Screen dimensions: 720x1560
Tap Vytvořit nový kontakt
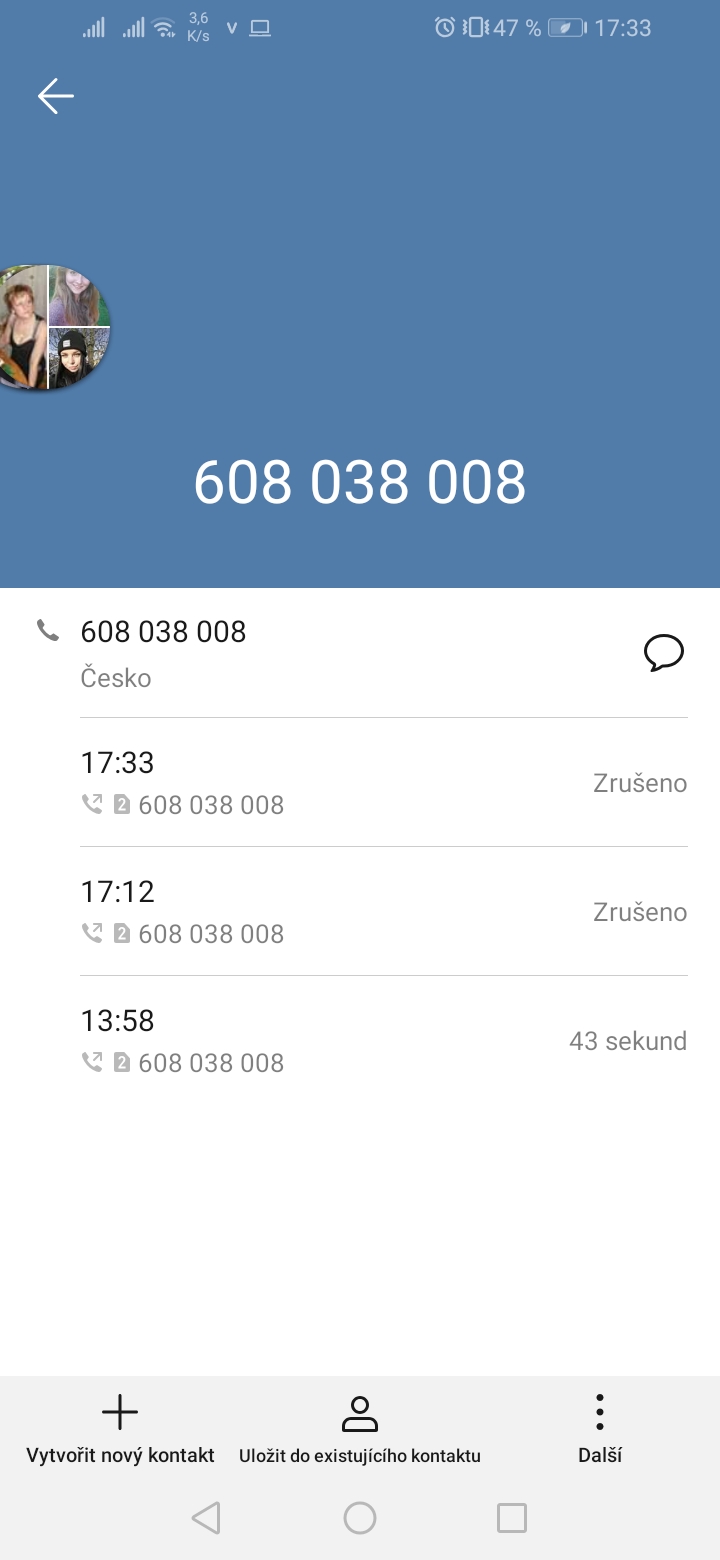pos(120,1430)
